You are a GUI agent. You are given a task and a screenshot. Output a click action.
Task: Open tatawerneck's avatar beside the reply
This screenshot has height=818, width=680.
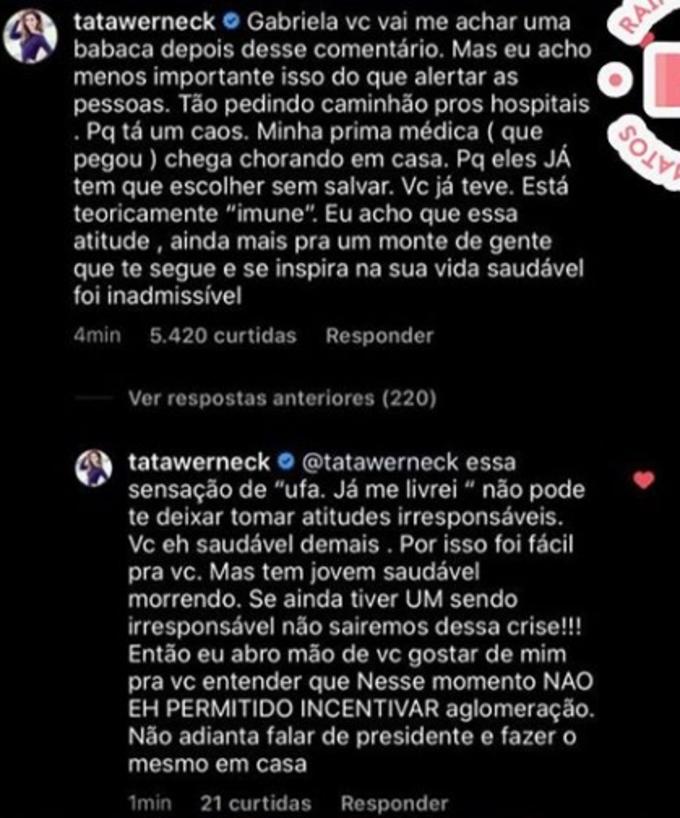point(98,467)
